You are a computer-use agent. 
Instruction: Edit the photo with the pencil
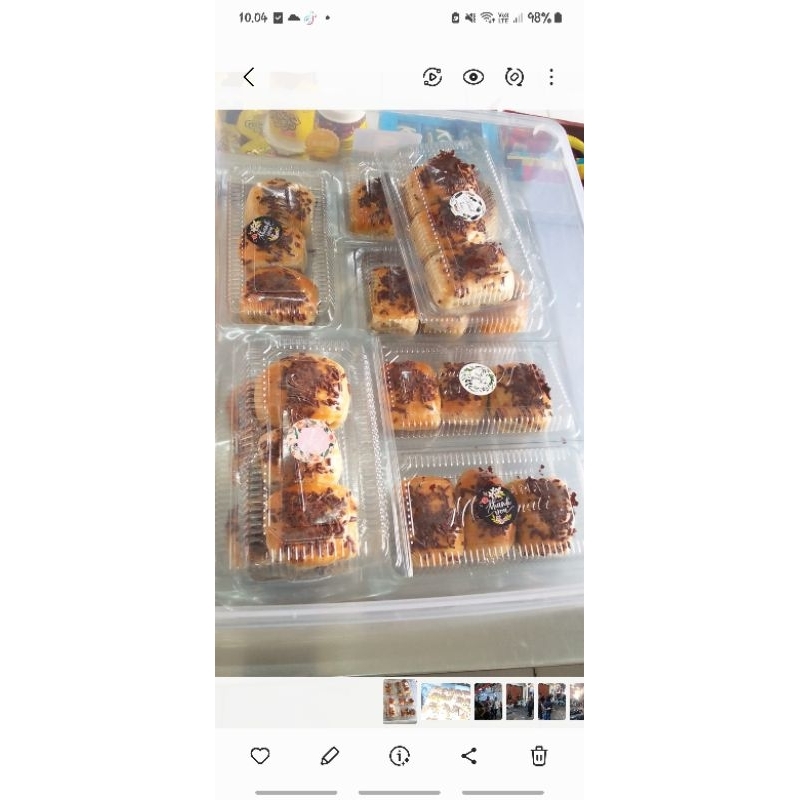point(330,756)
